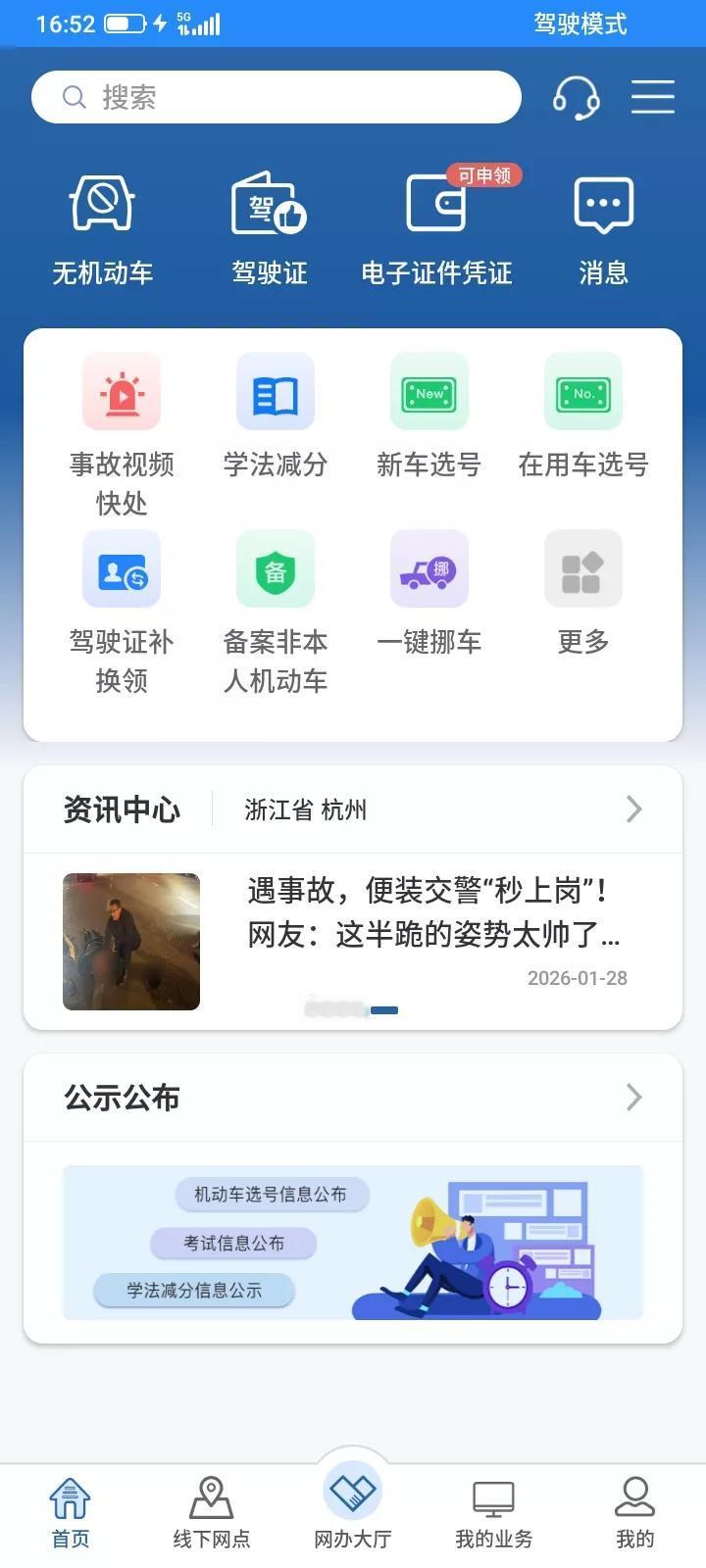Expand 公示公布 with the right arrow
Viewport: 706px width, 1568px height.
pos(632,1098)
